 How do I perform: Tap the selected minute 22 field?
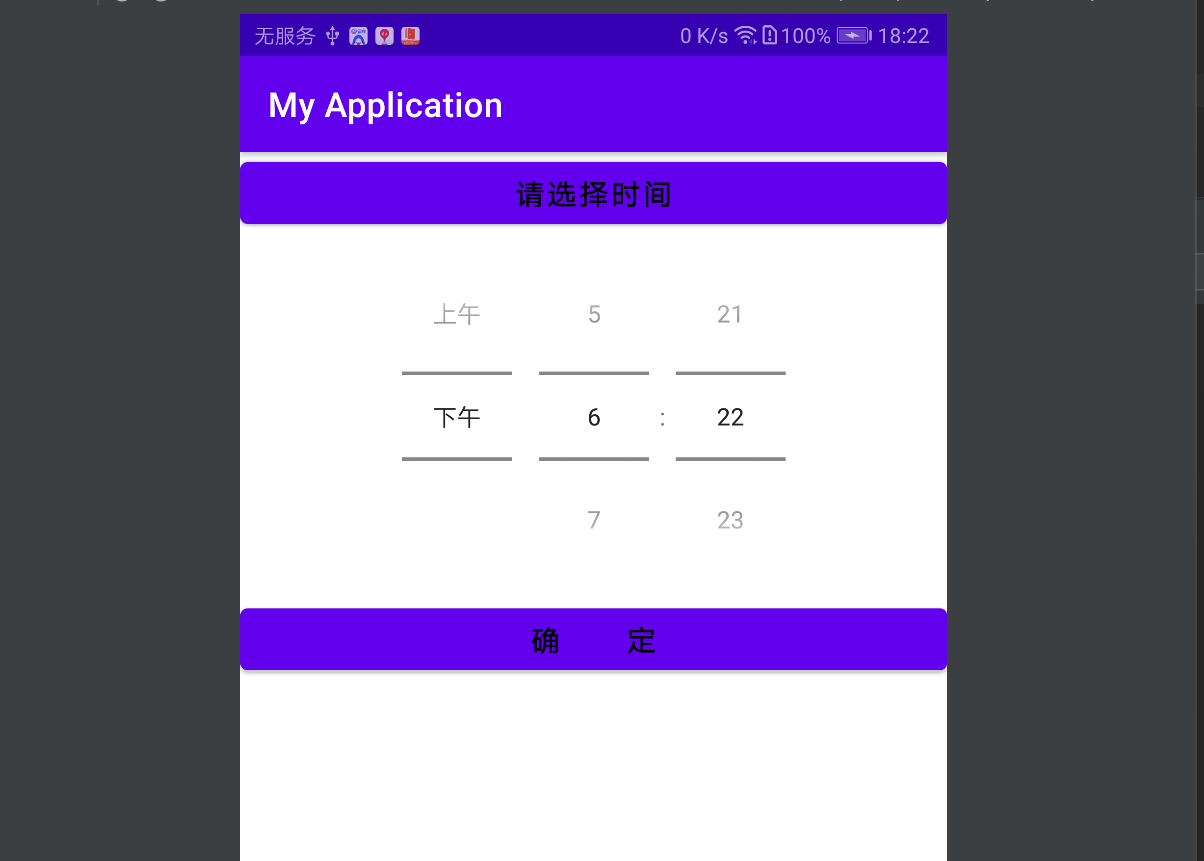tap(730, 417)
